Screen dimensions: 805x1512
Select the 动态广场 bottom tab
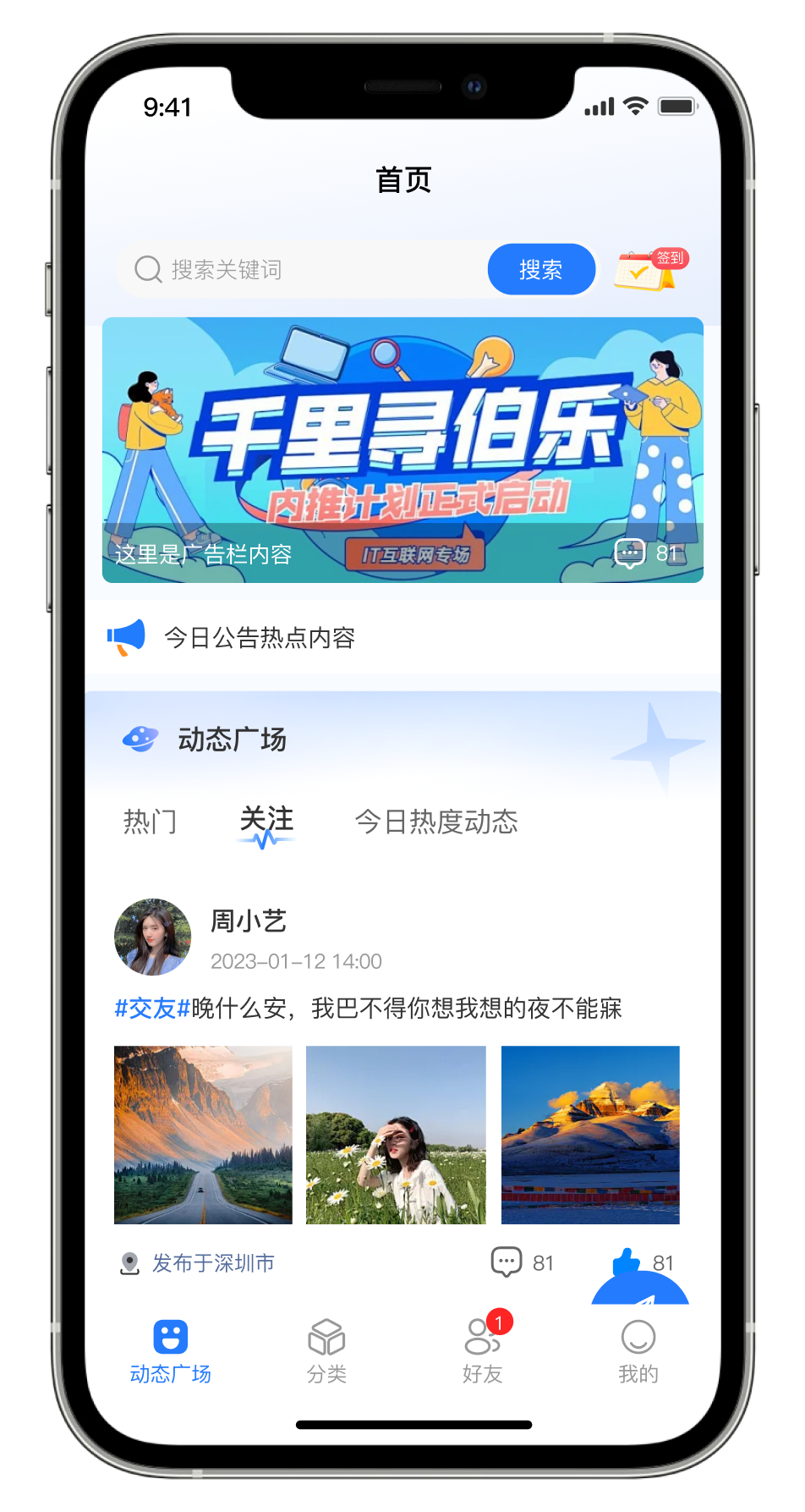pyautogui.click(x=170, y=1351)
